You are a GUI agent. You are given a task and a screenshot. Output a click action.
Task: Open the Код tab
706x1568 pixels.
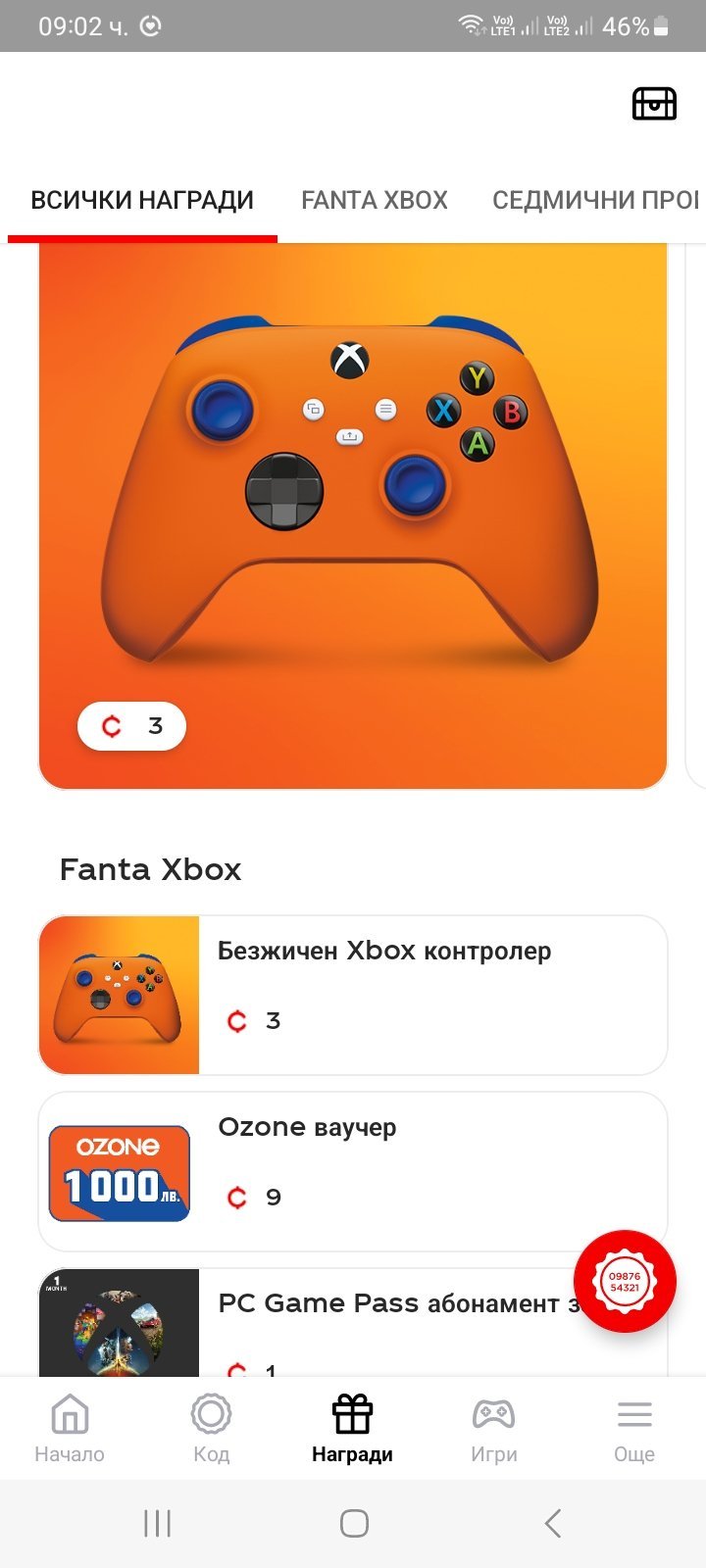click(211, 1428)
